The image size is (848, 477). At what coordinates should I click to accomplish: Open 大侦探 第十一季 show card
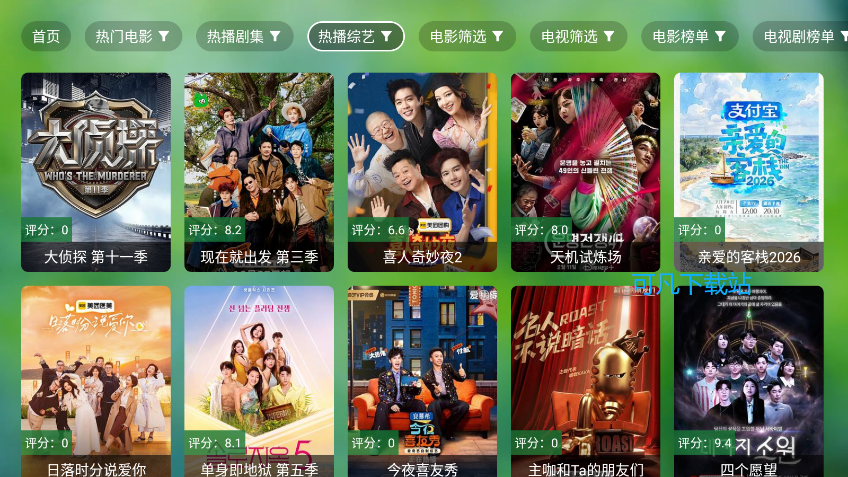pos(96,172)
